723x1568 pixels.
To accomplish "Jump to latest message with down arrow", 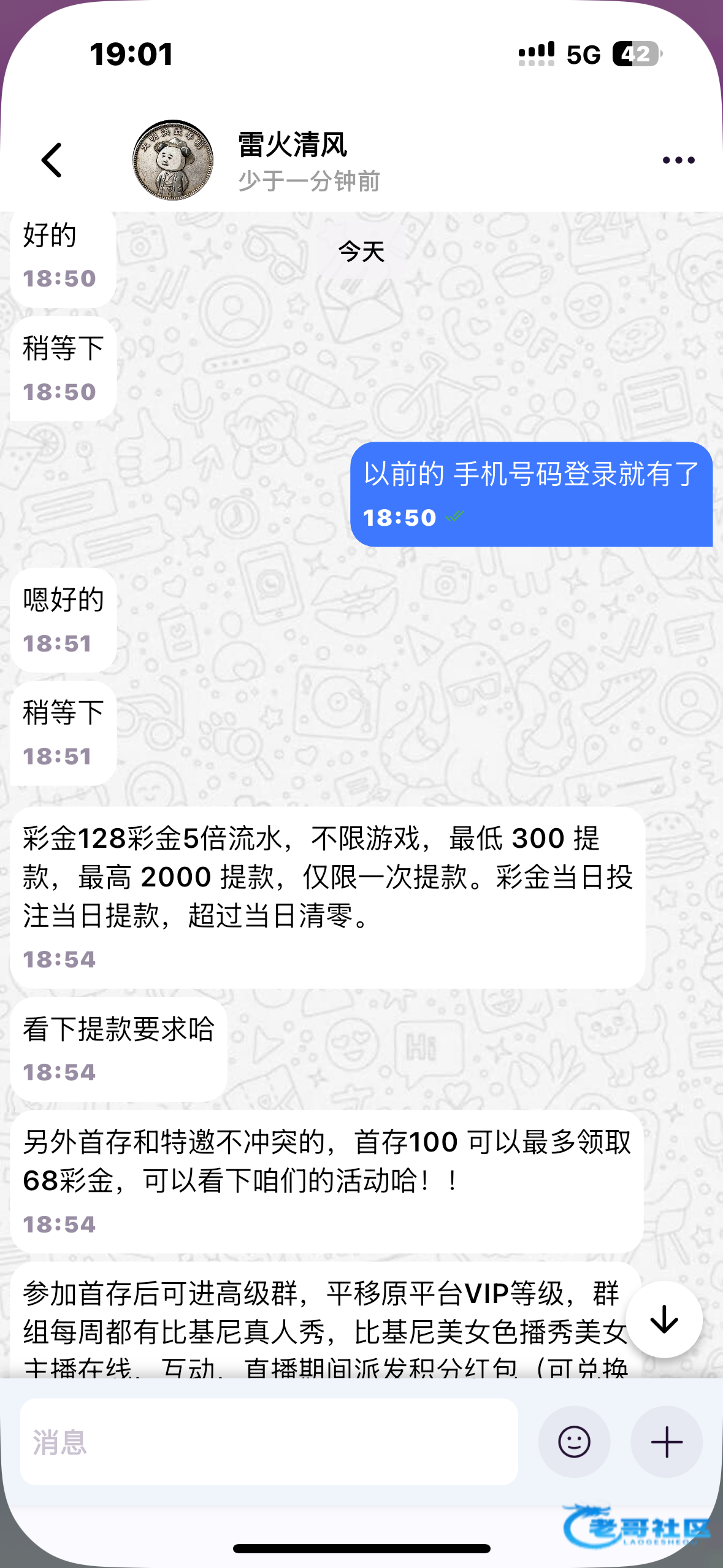I will pos(664,1319).
